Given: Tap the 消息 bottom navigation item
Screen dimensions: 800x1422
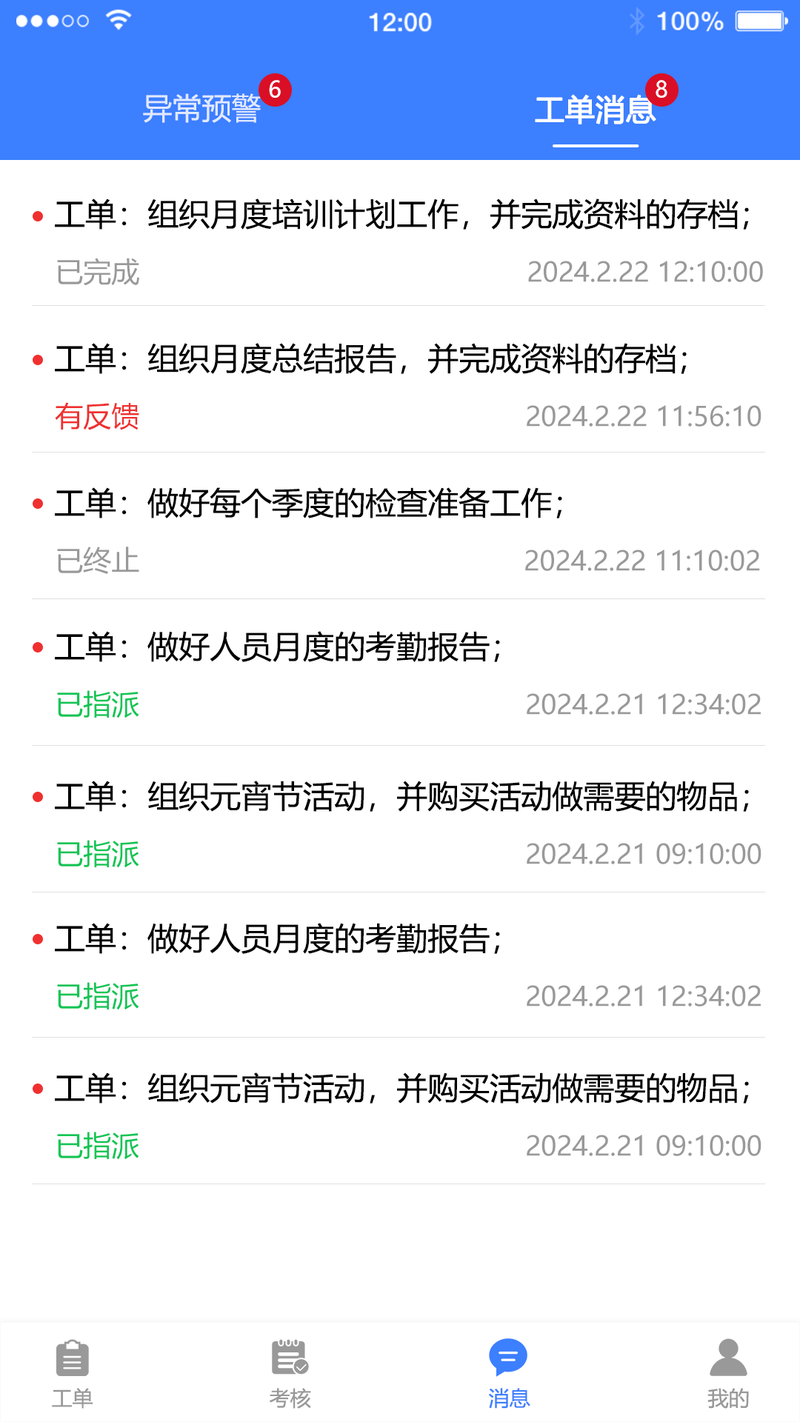Looking at the screenshot, I should point(508,1374).
